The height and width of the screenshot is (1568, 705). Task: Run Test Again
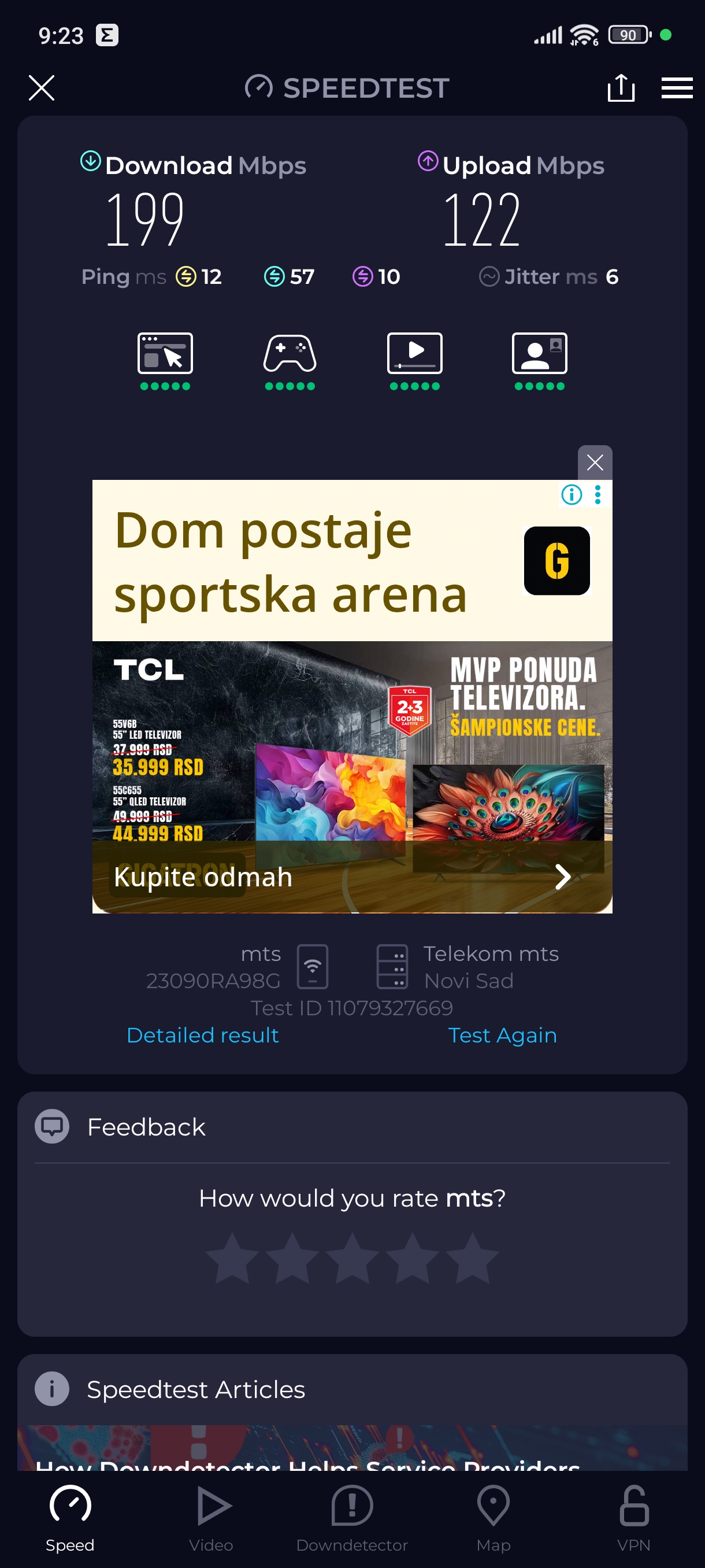[x=502, y=1035]
